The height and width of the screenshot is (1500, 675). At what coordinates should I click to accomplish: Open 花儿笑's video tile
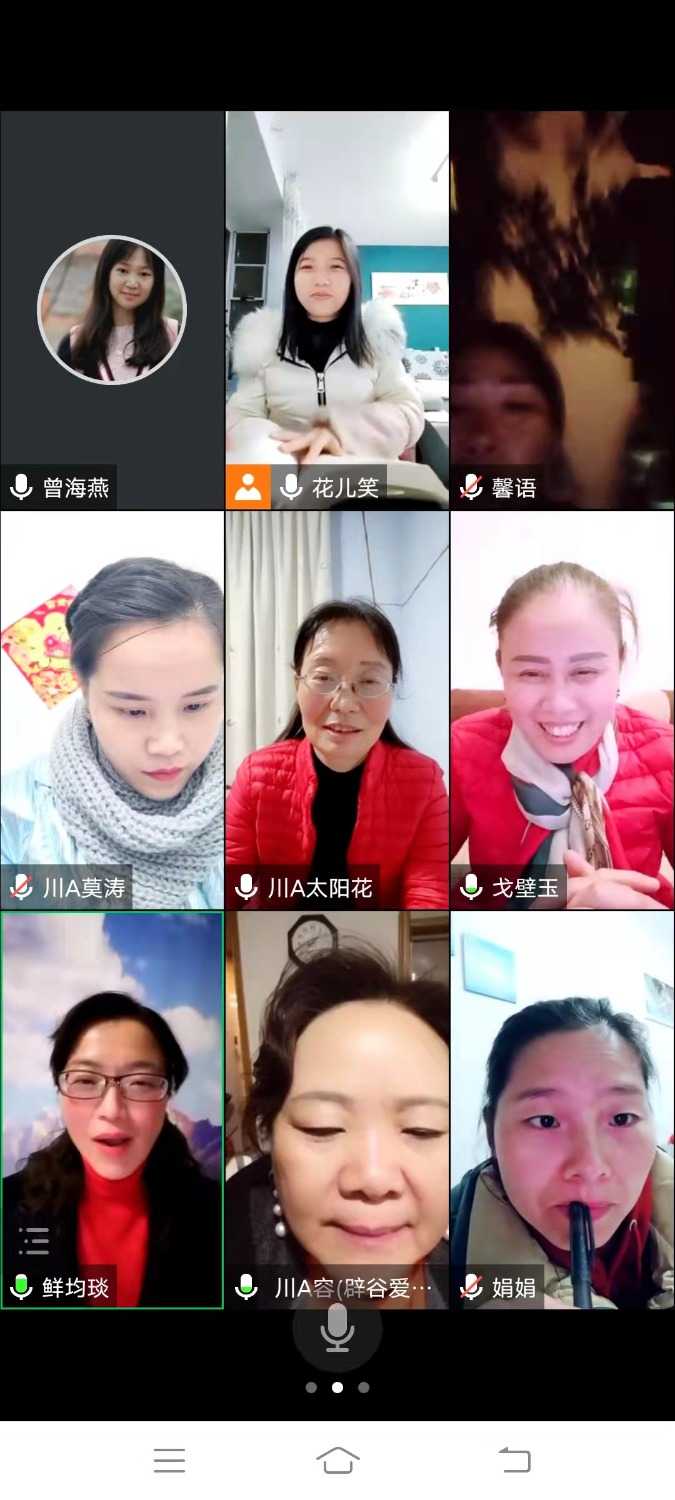point(337,310)
